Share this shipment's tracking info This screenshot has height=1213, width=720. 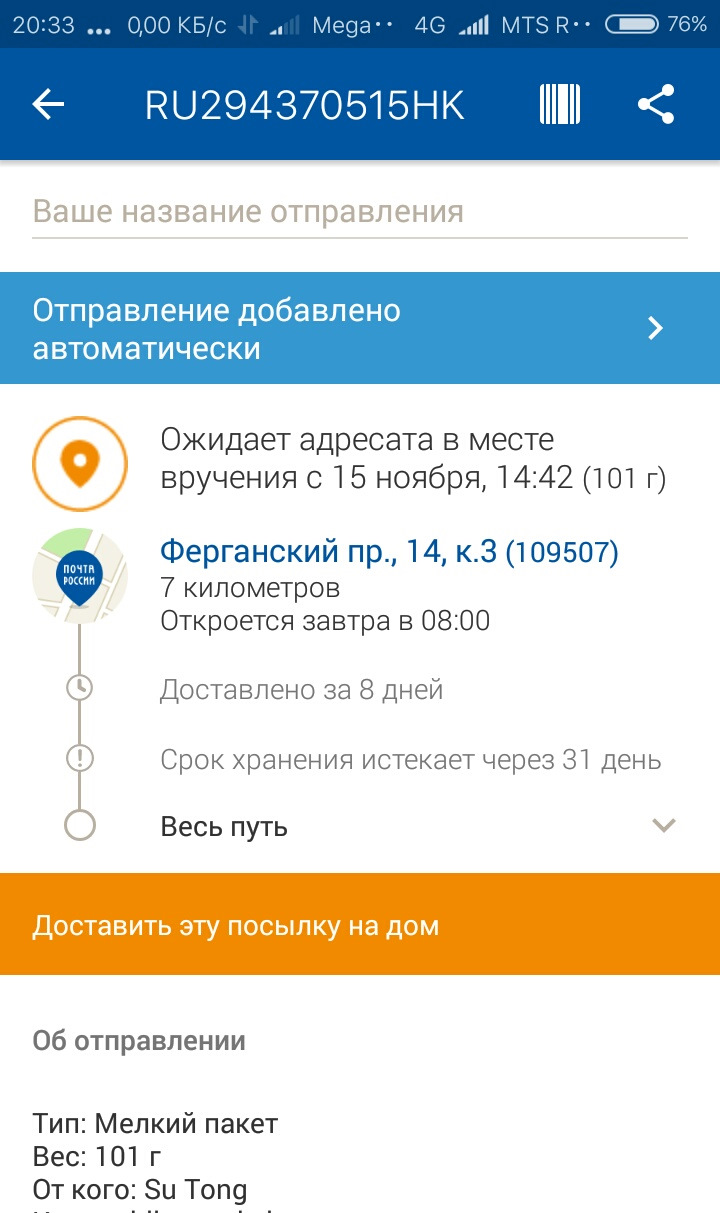(656, 105)
